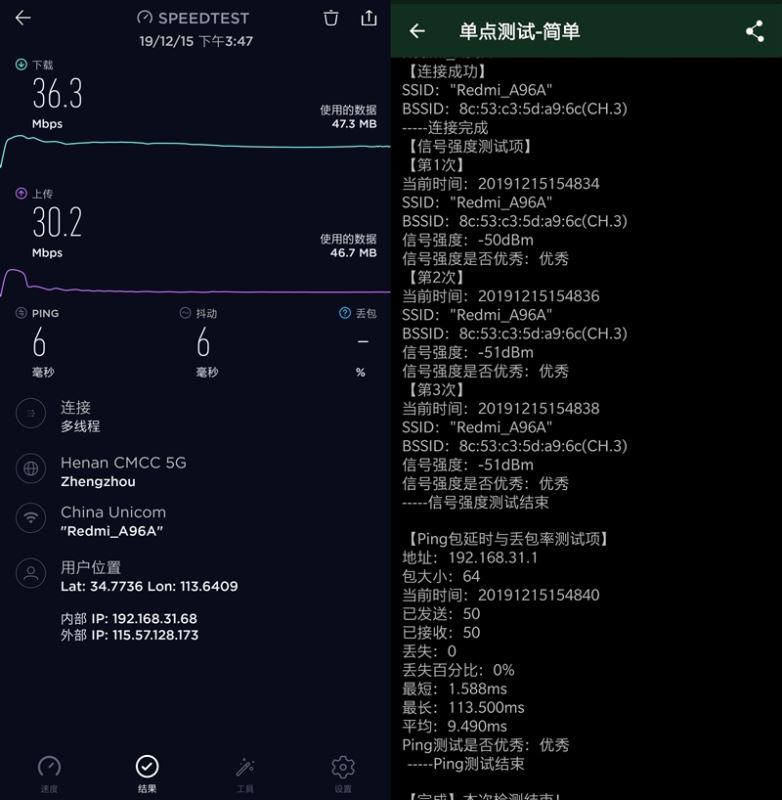Viewport: 782px width, 800px height.
Task: Go back from the Speedtest result
Action: [x=23, y=18]
